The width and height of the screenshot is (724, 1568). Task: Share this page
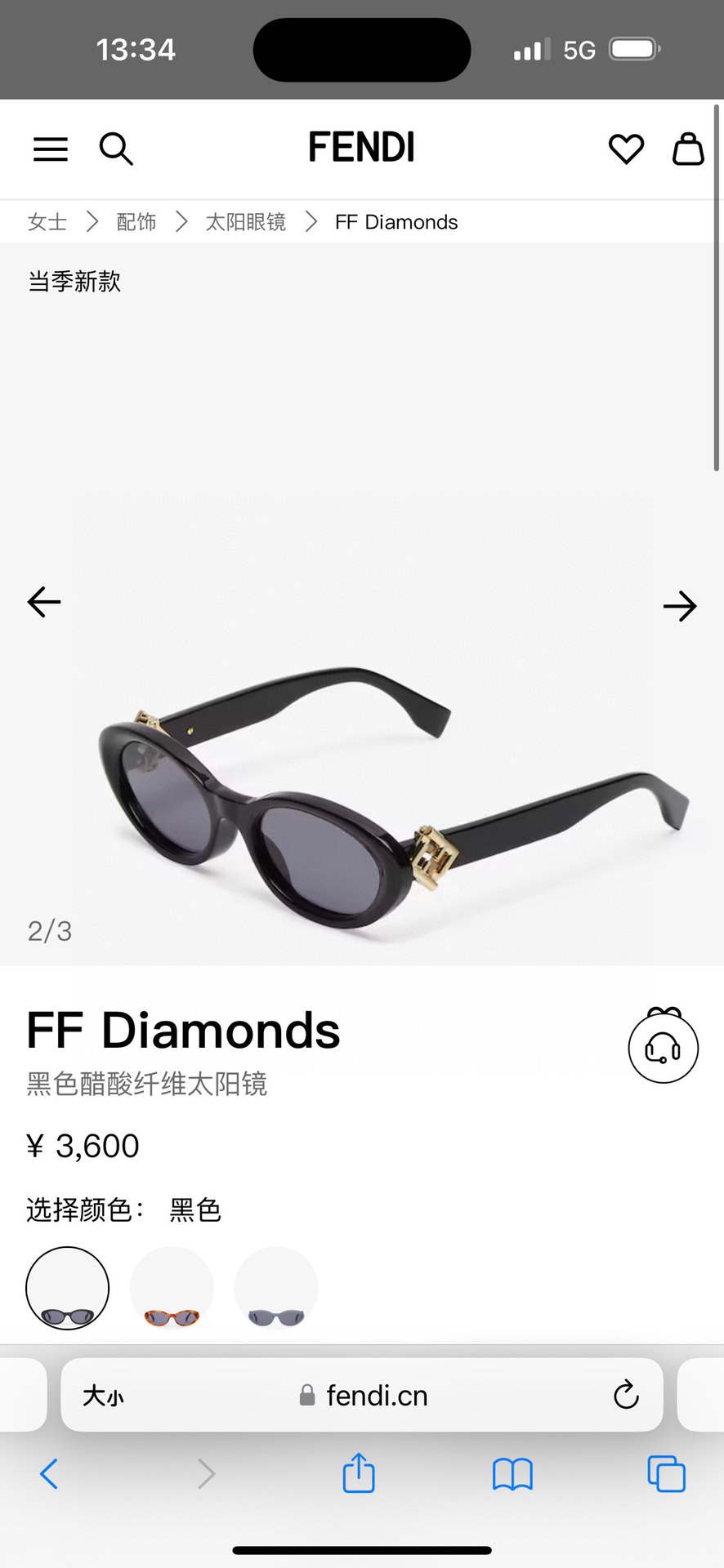point(358,1473)
